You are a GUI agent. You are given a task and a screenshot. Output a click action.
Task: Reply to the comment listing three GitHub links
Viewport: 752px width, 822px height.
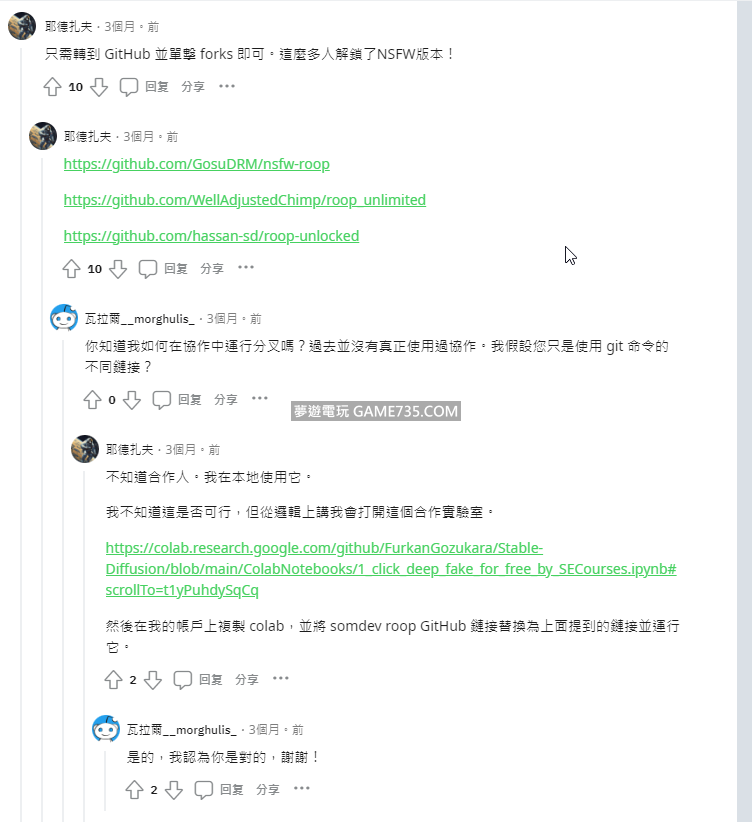[x=164, y=269]
